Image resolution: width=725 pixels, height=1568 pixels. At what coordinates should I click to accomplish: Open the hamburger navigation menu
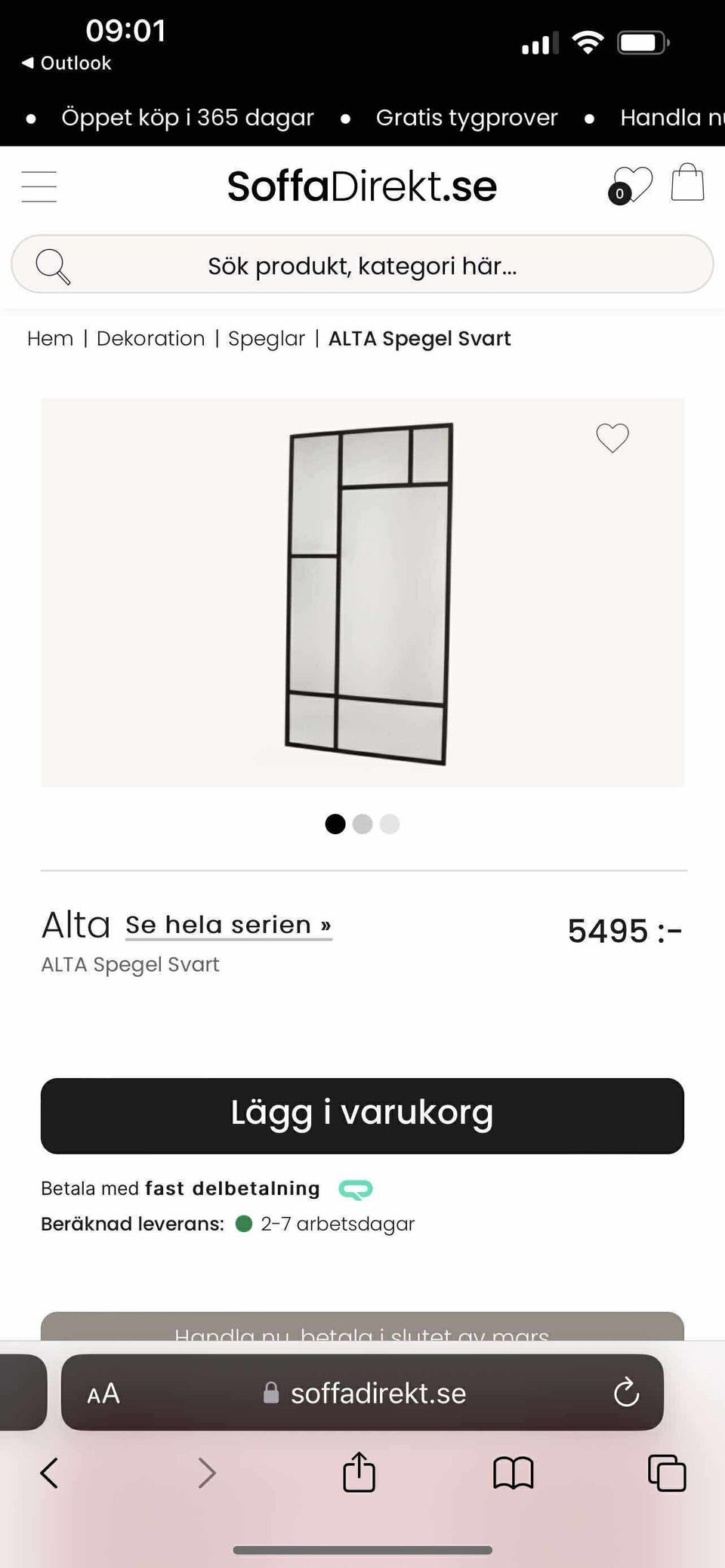[x=39, y=186]
